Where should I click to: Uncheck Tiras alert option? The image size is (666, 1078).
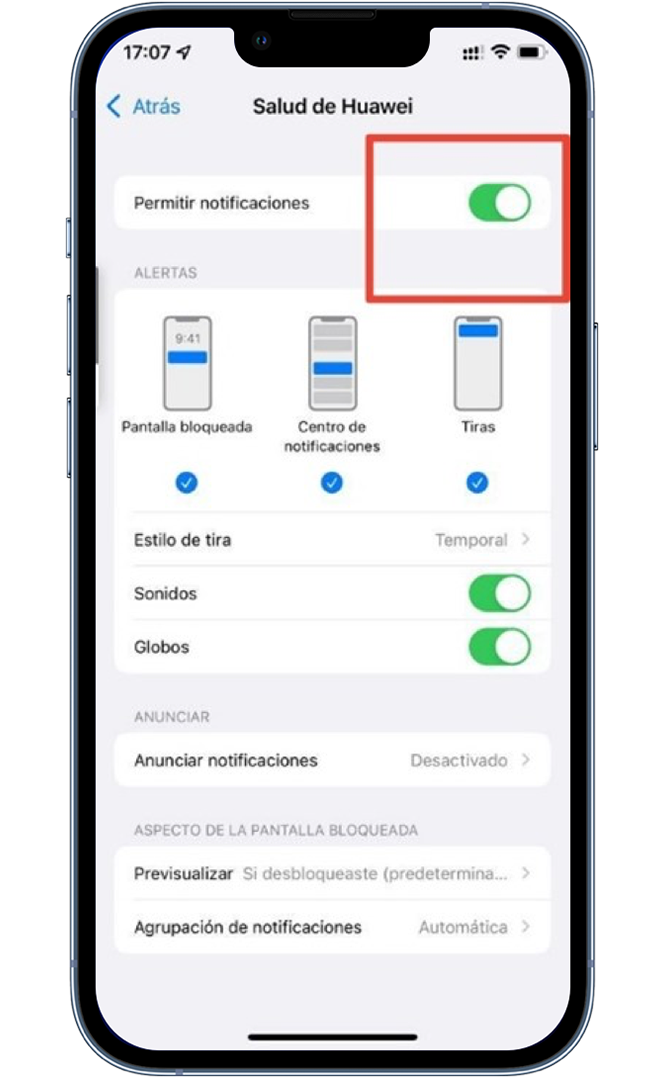(x=477, y=483)
